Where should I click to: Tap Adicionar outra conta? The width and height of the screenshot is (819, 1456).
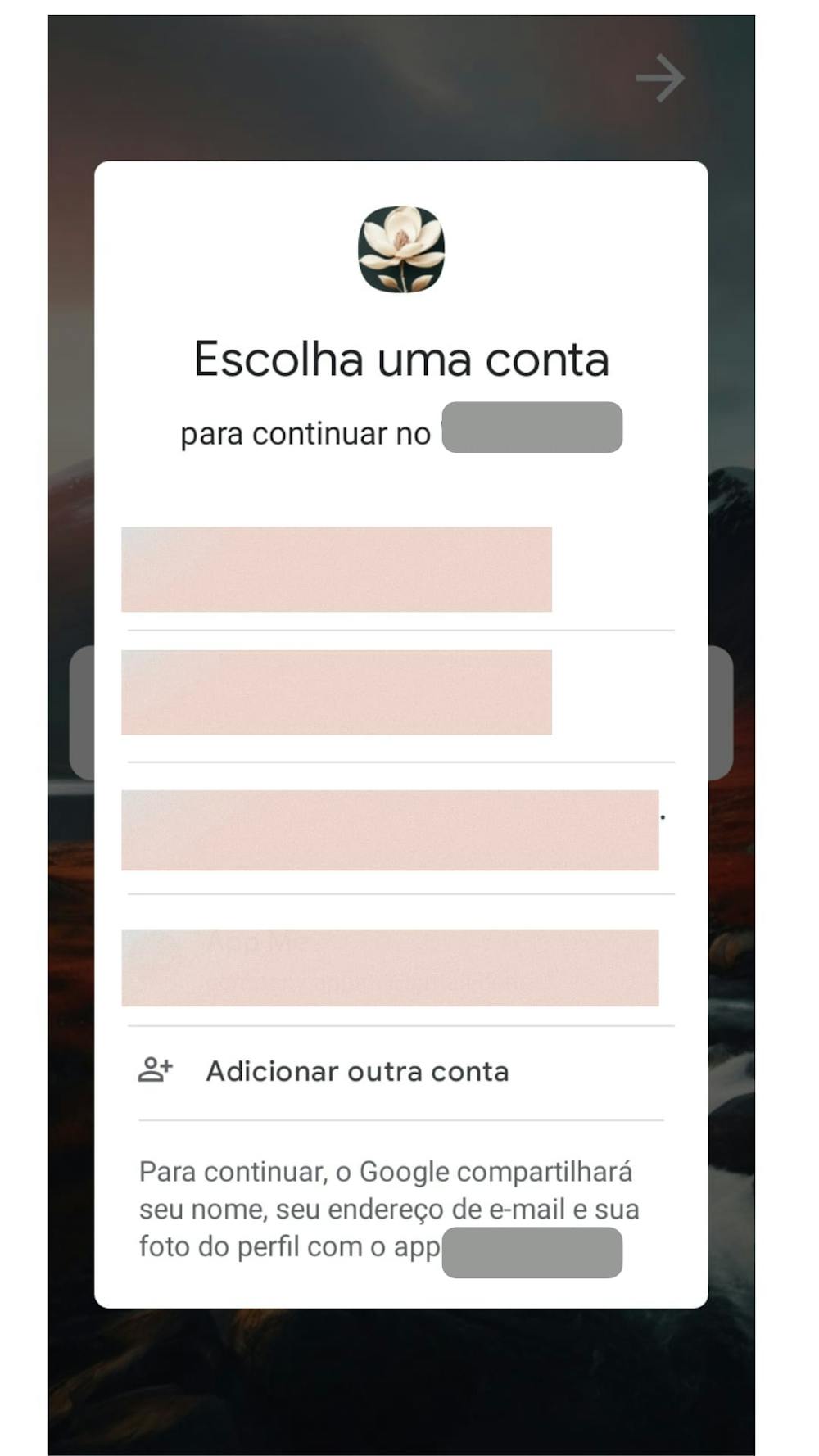pos(357,1071)
